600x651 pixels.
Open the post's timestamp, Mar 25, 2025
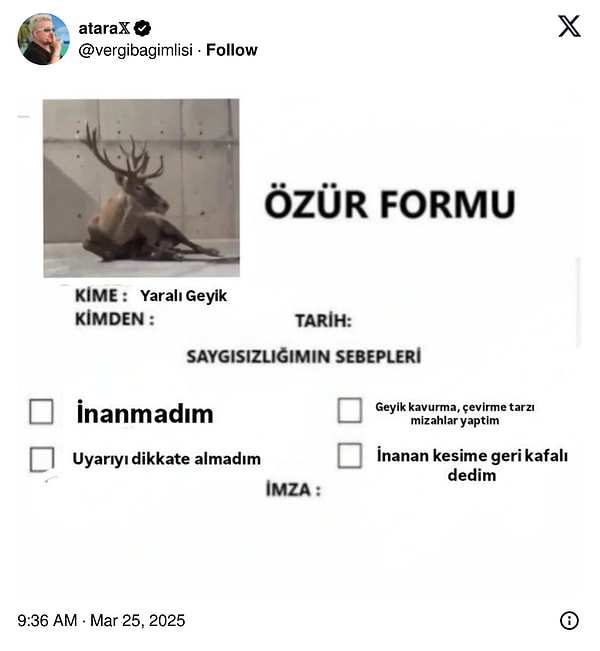pyautogui.click(x=101, y=621)
